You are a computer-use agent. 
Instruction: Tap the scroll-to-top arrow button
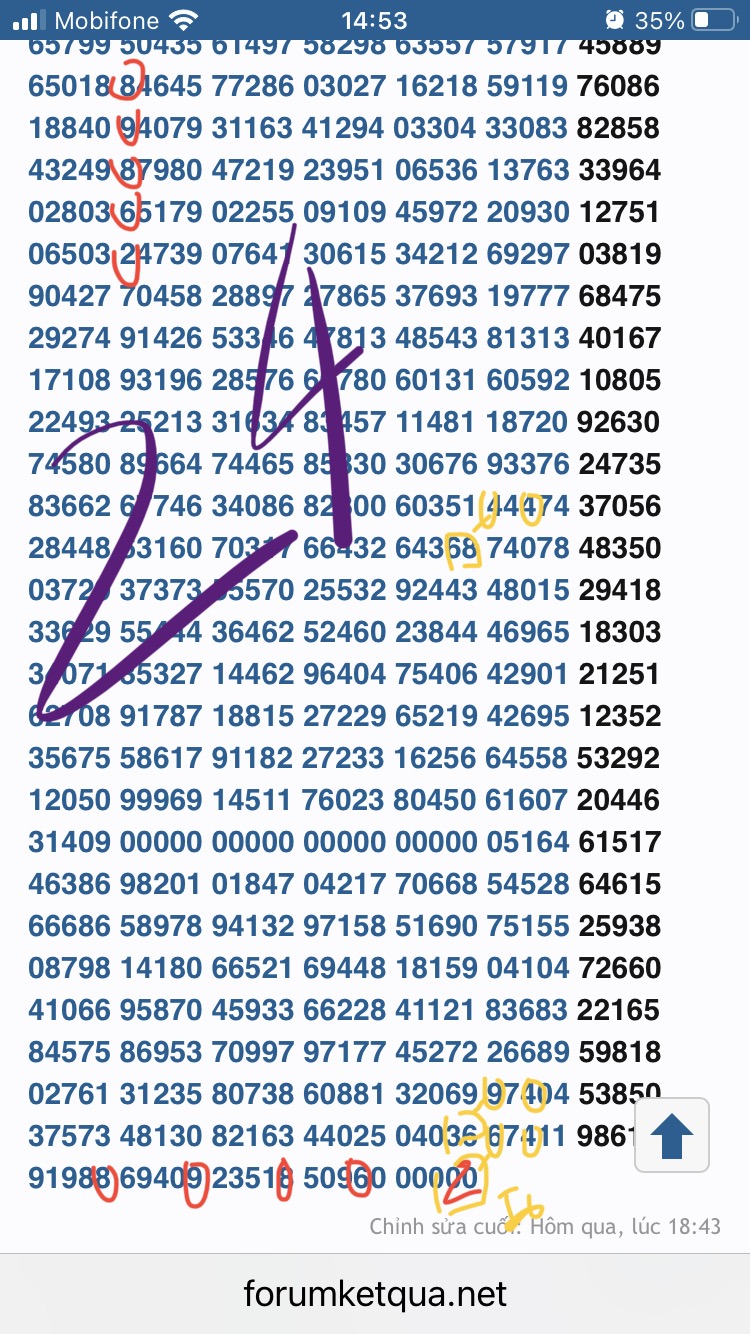(x=672, y=1135)
